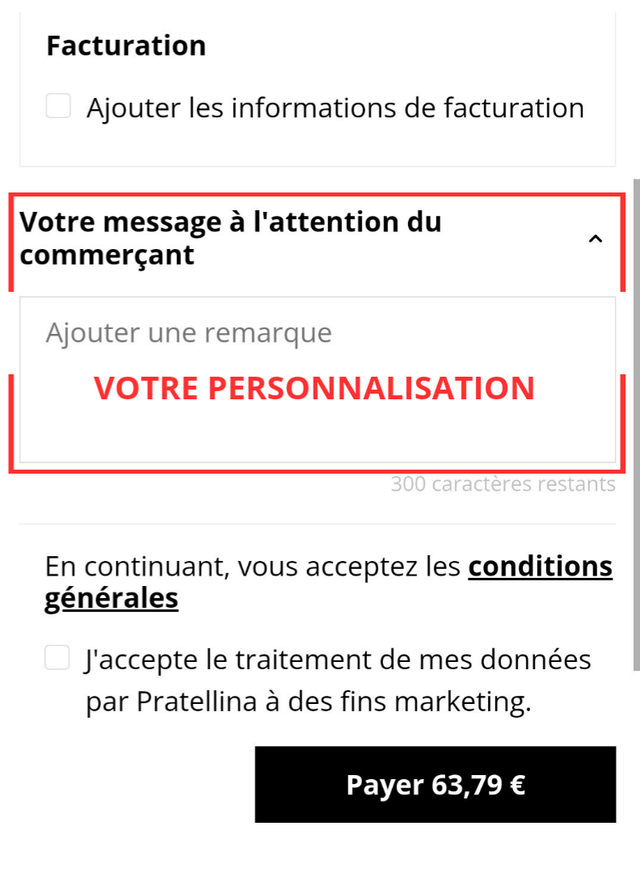Focus the Ajouter une remarque text field
The height and width of the screenshot is (873, 640).
pos(317,380)
